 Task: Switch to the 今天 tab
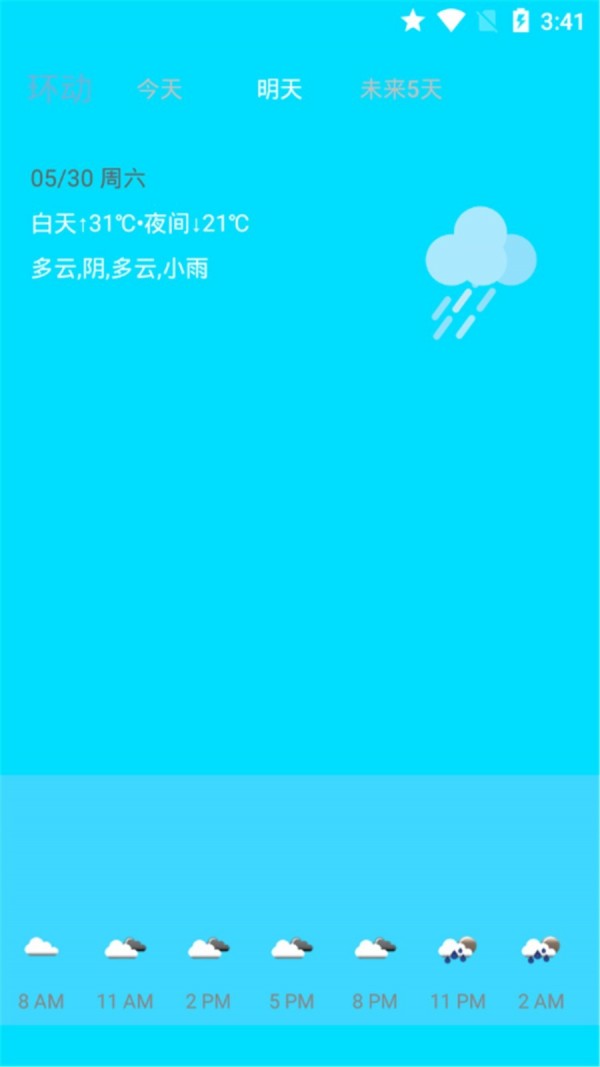coord(160,89)
